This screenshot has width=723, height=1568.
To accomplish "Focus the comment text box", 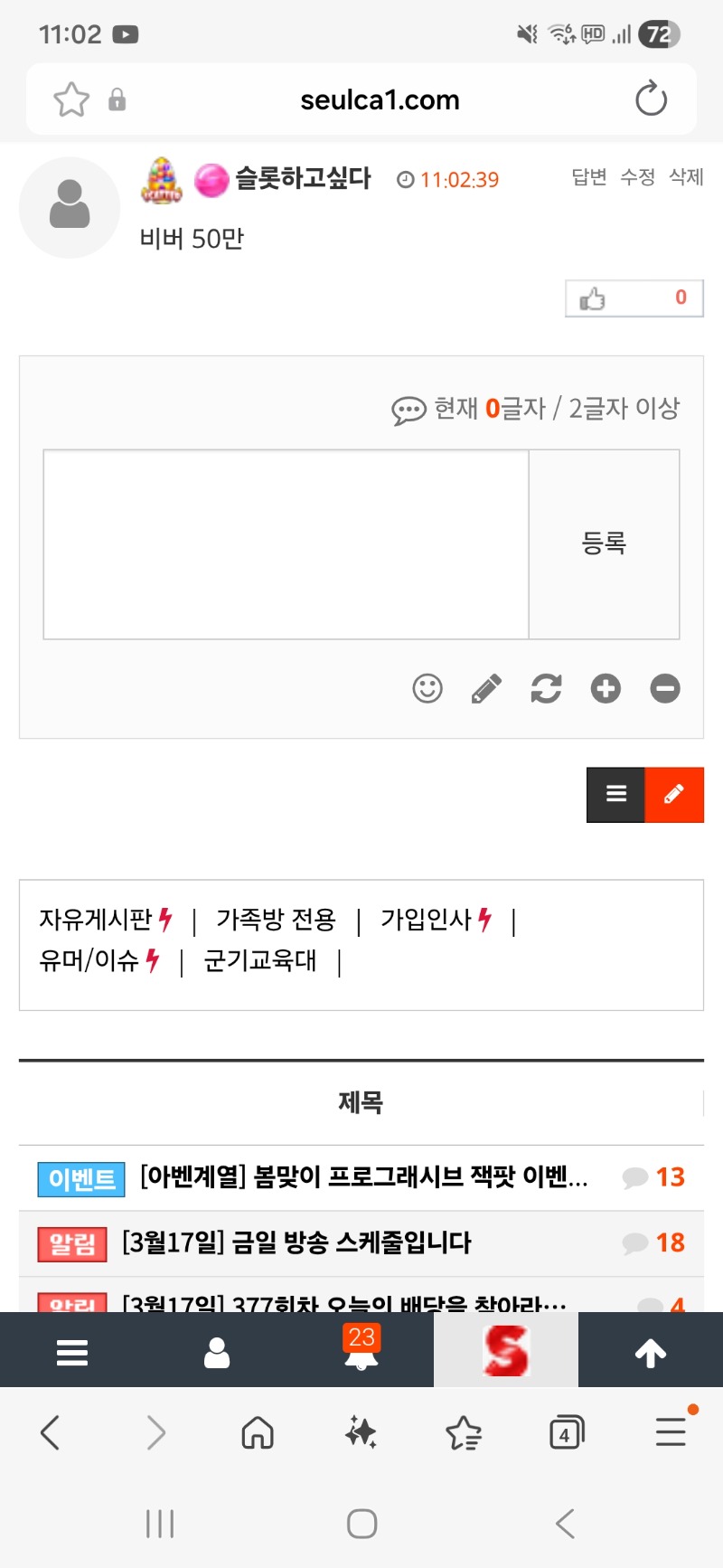I will point(286,544).
